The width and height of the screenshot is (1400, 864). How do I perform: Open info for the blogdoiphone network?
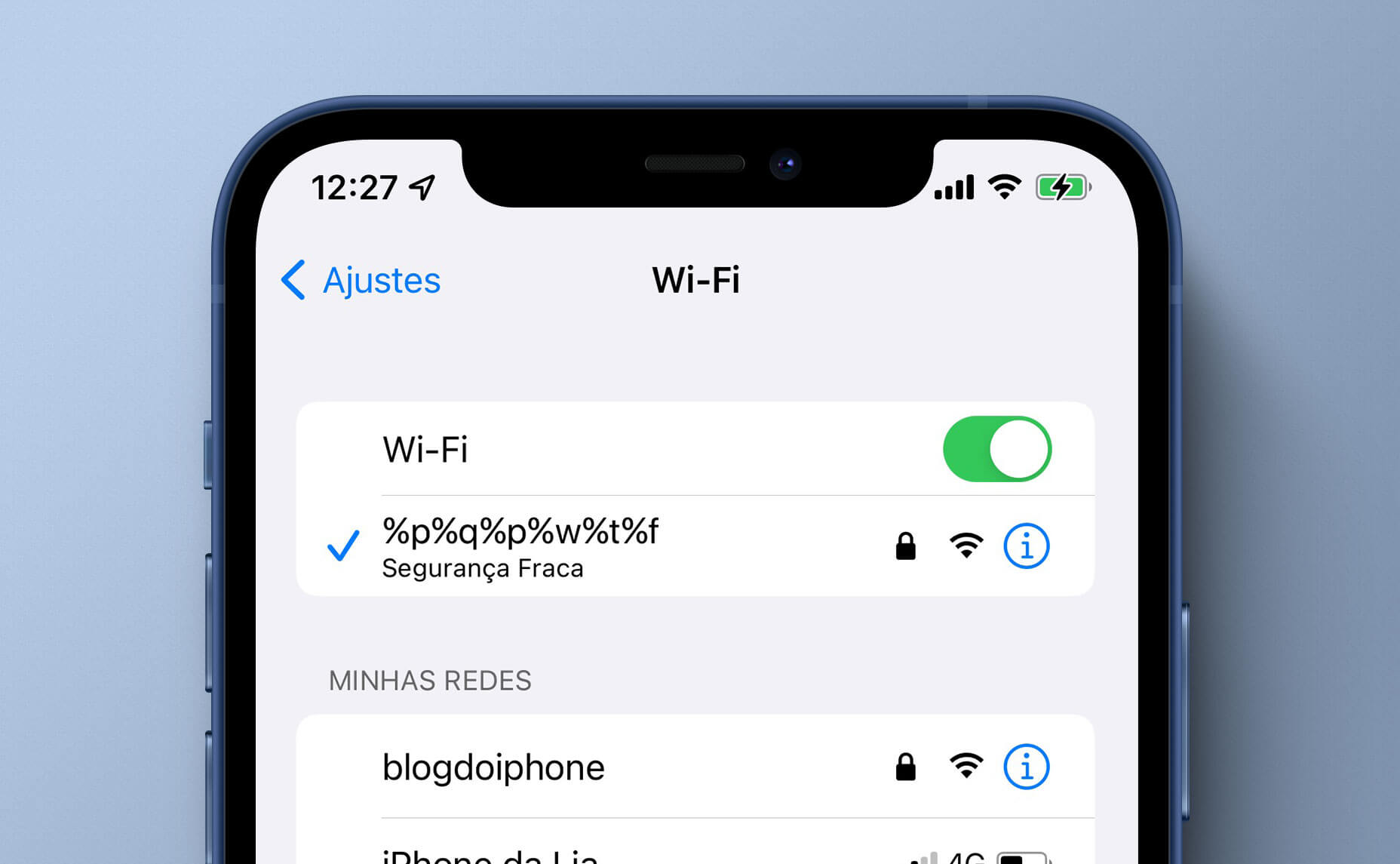point(1026,767)
